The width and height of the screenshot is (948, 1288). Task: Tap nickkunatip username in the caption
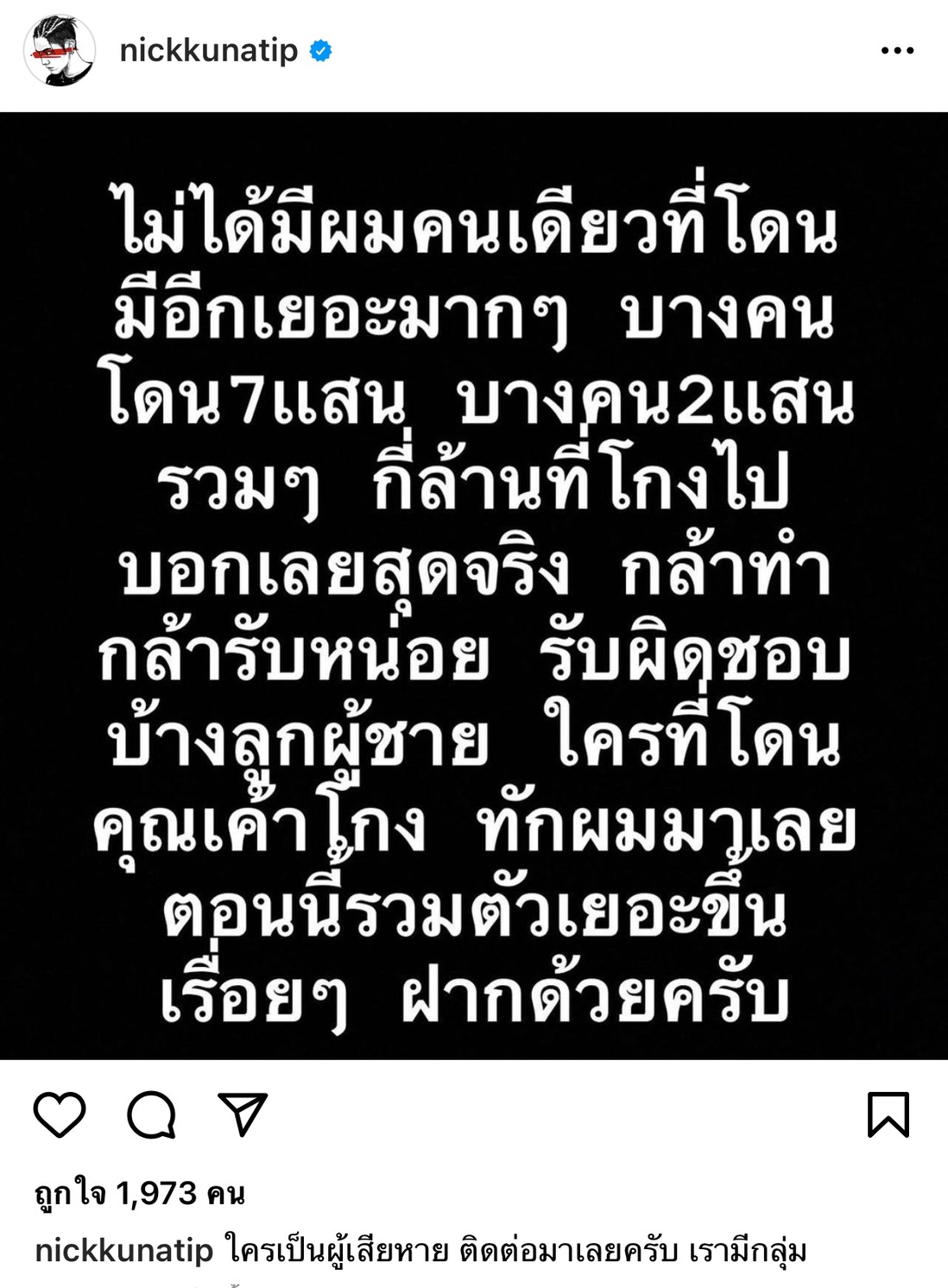coord(123,1250)
